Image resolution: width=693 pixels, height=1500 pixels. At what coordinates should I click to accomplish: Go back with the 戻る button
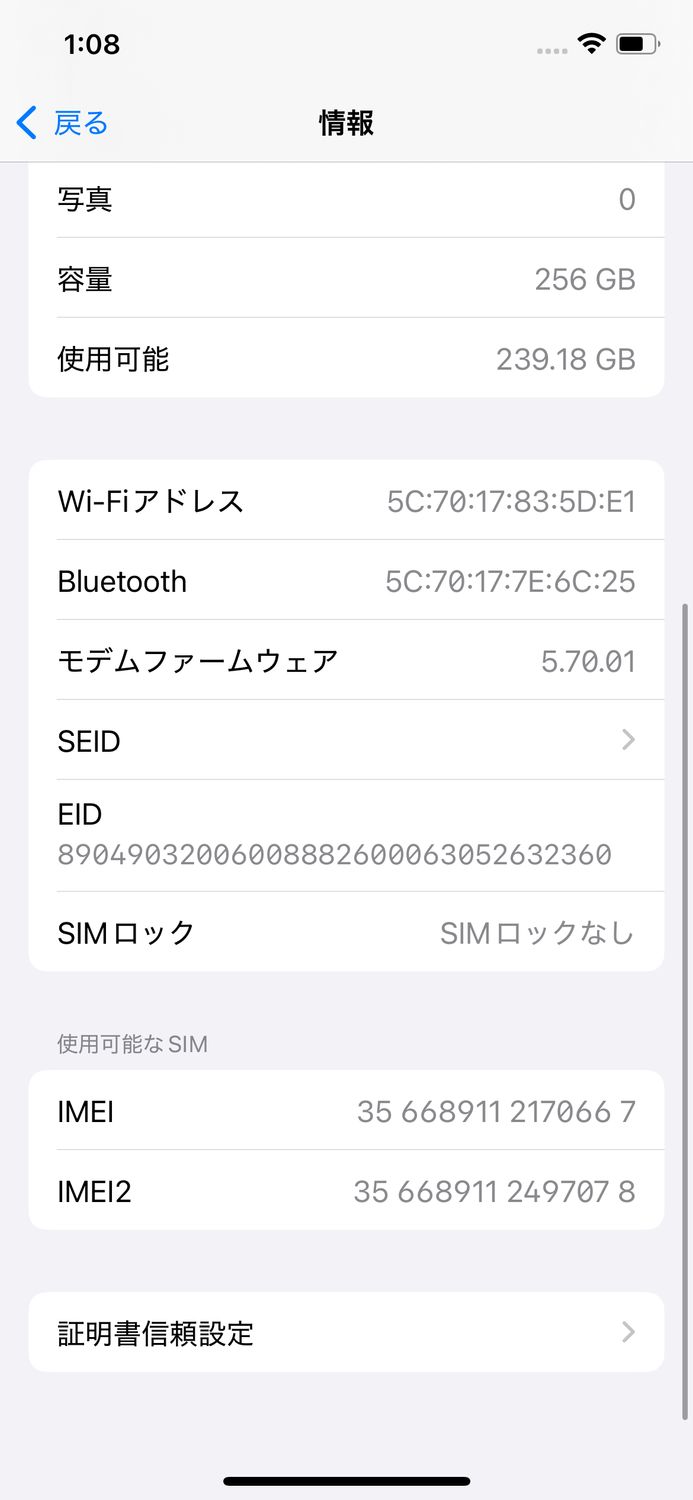[62, 123]
